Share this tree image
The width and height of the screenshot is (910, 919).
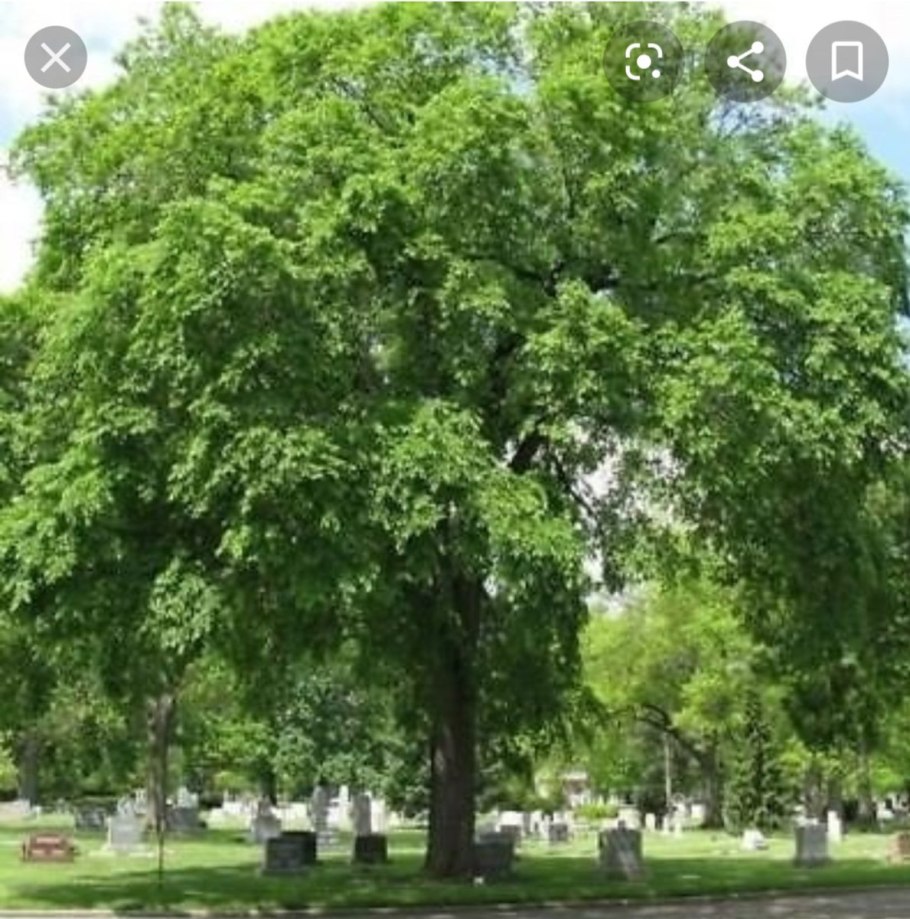click(x=745, y=62)
